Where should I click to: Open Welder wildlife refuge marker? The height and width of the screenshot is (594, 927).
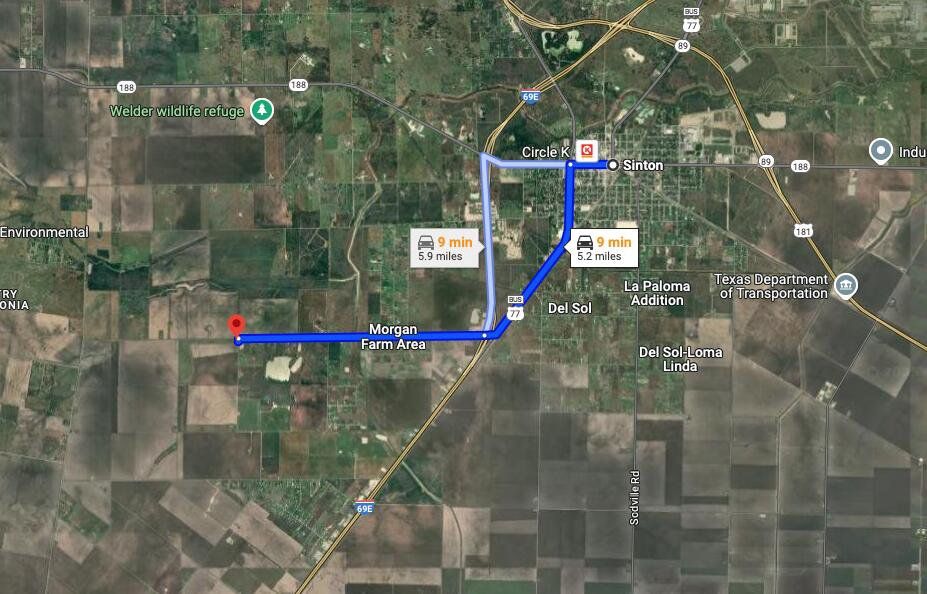pos(262,110)
